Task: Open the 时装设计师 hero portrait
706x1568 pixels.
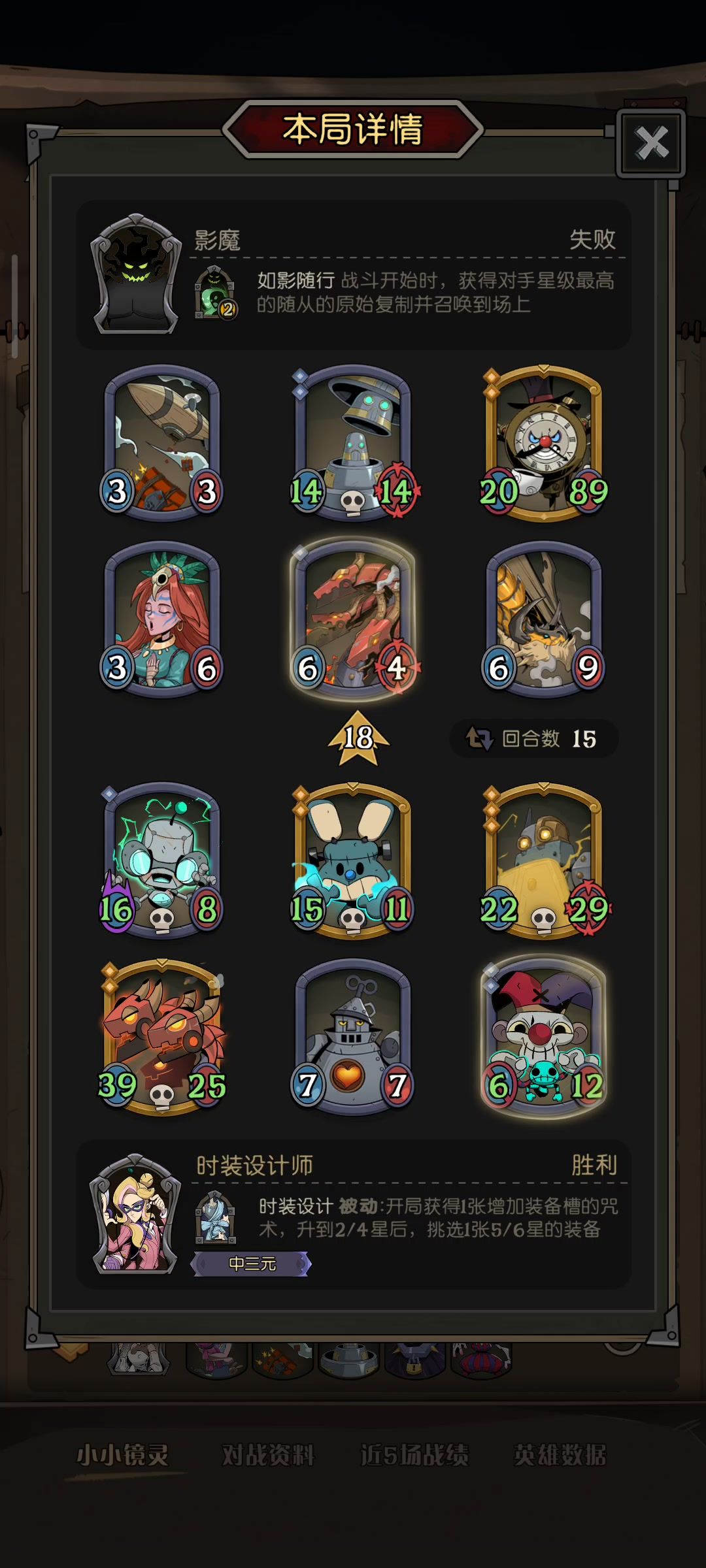Action: pos(136,1214)
